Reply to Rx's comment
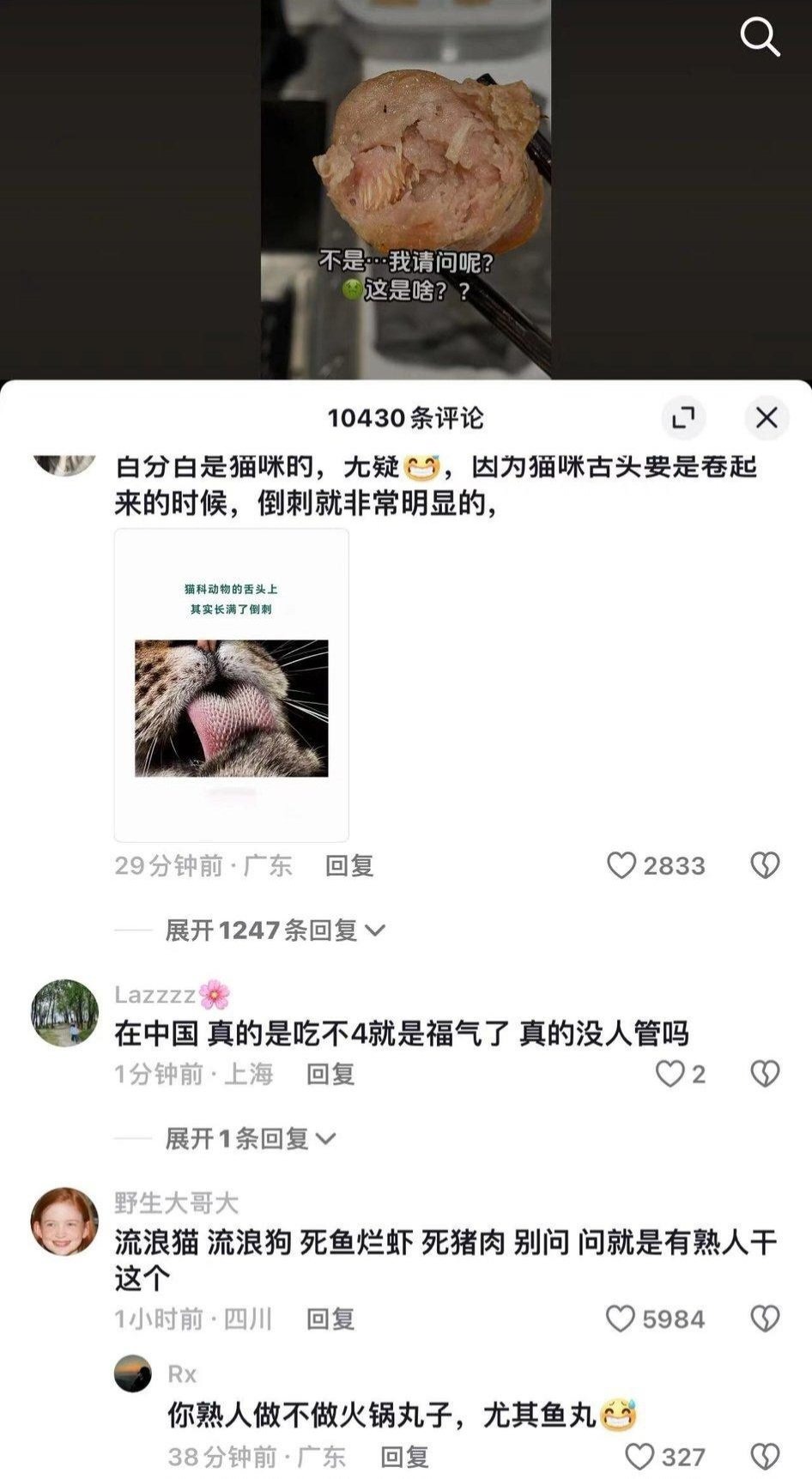812x1479 pixels. 404,1457
